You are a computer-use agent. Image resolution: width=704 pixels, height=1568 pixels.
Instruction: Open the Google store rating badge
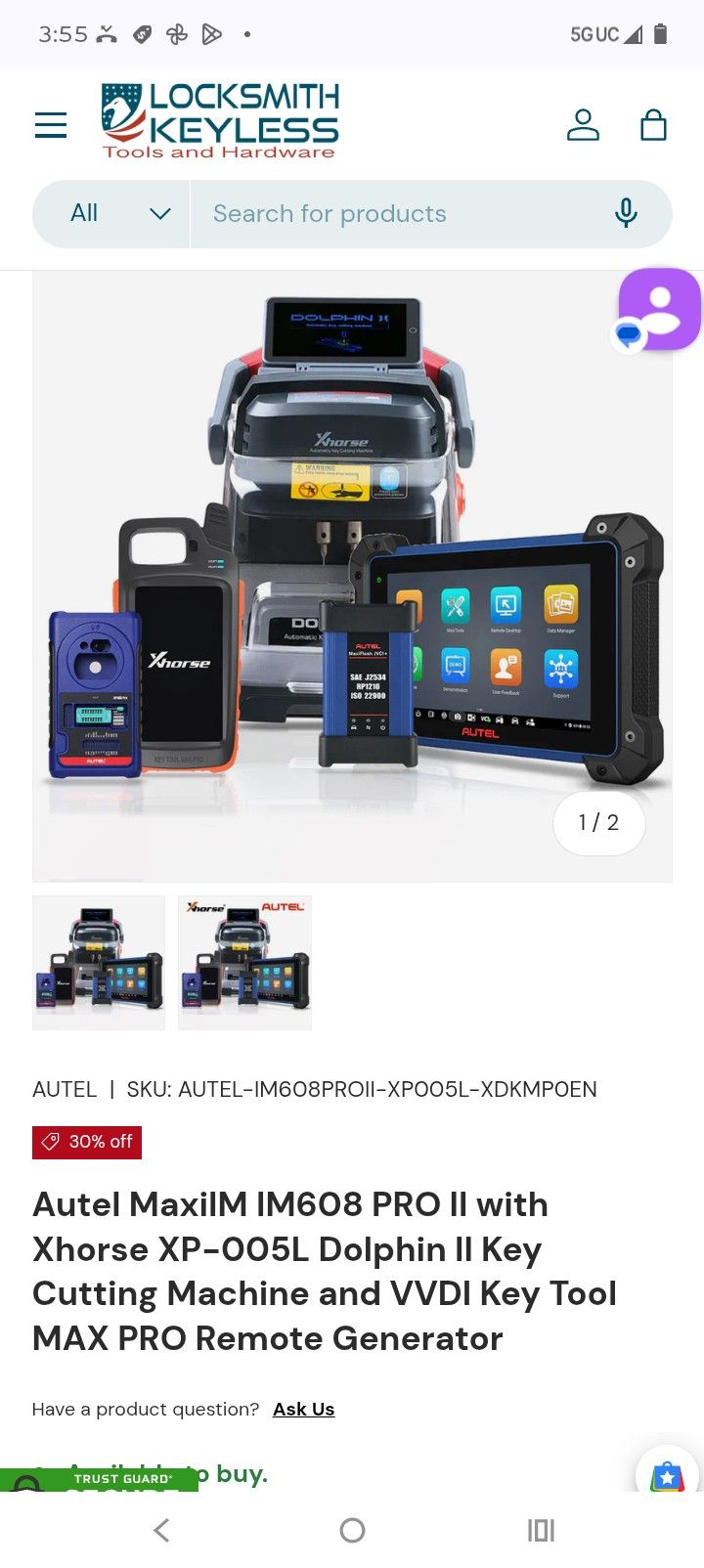coord(668,1474)
